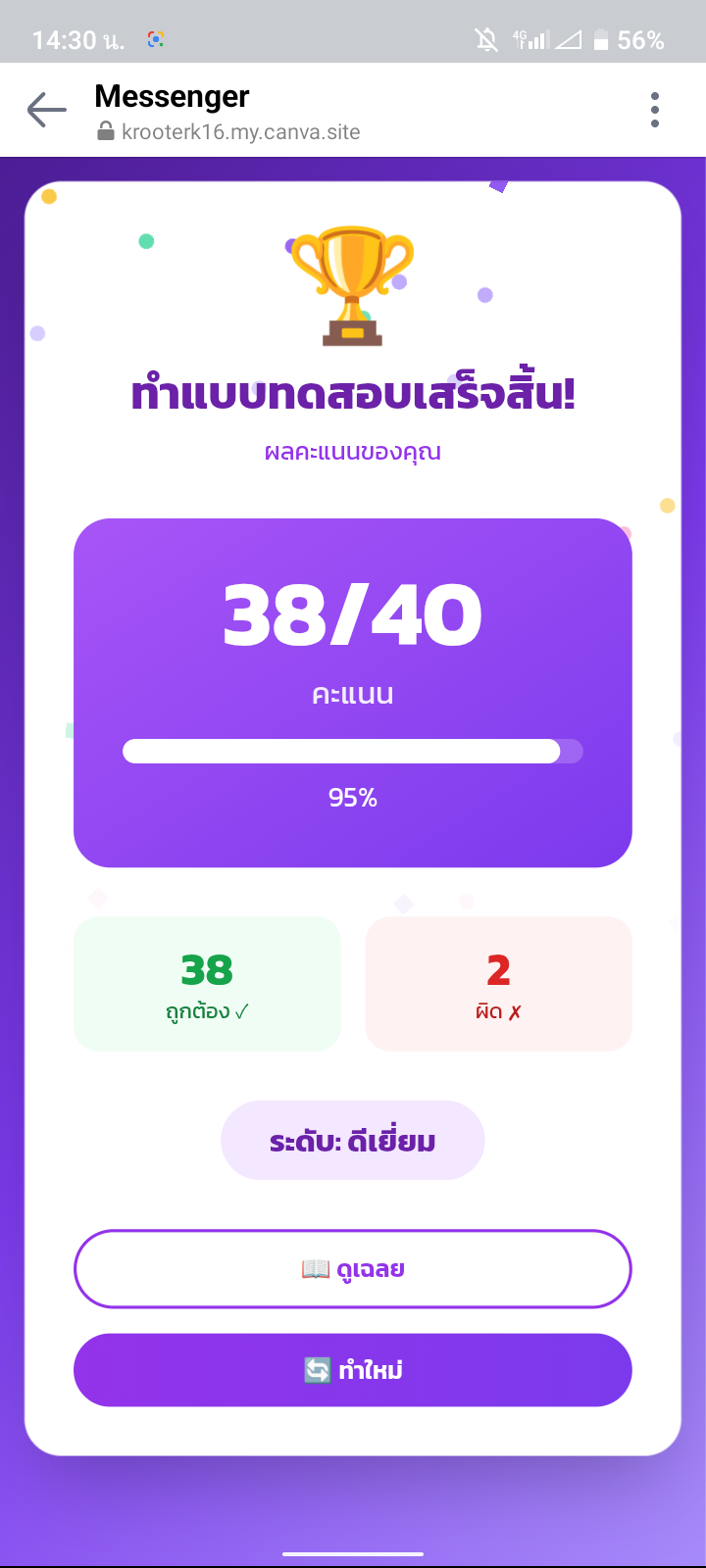Tap the ดูเฉลย answer key button
Viewport: 706px width, 1568px height.
coord(353,1269)
